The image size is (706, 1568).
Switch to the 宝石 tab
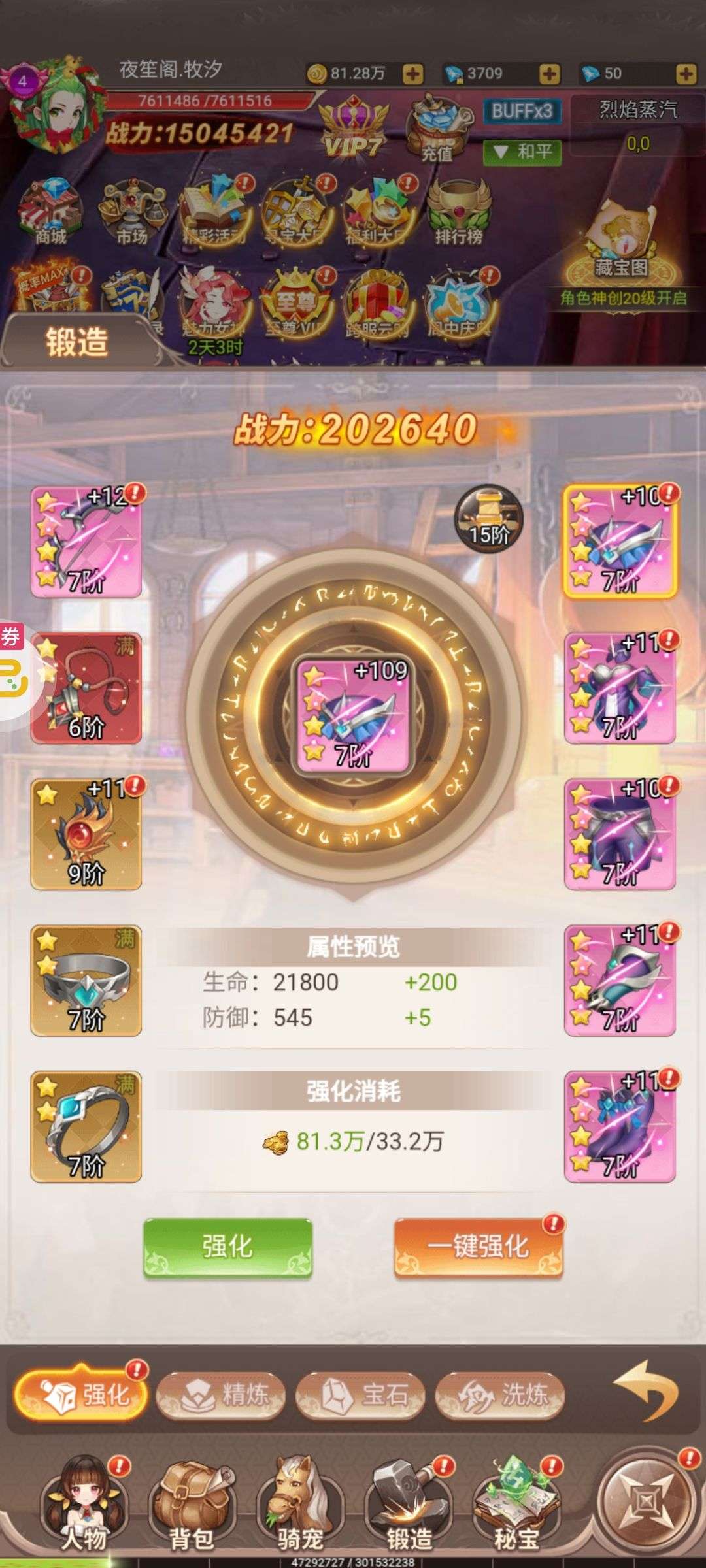click(x=360, y=1395)
